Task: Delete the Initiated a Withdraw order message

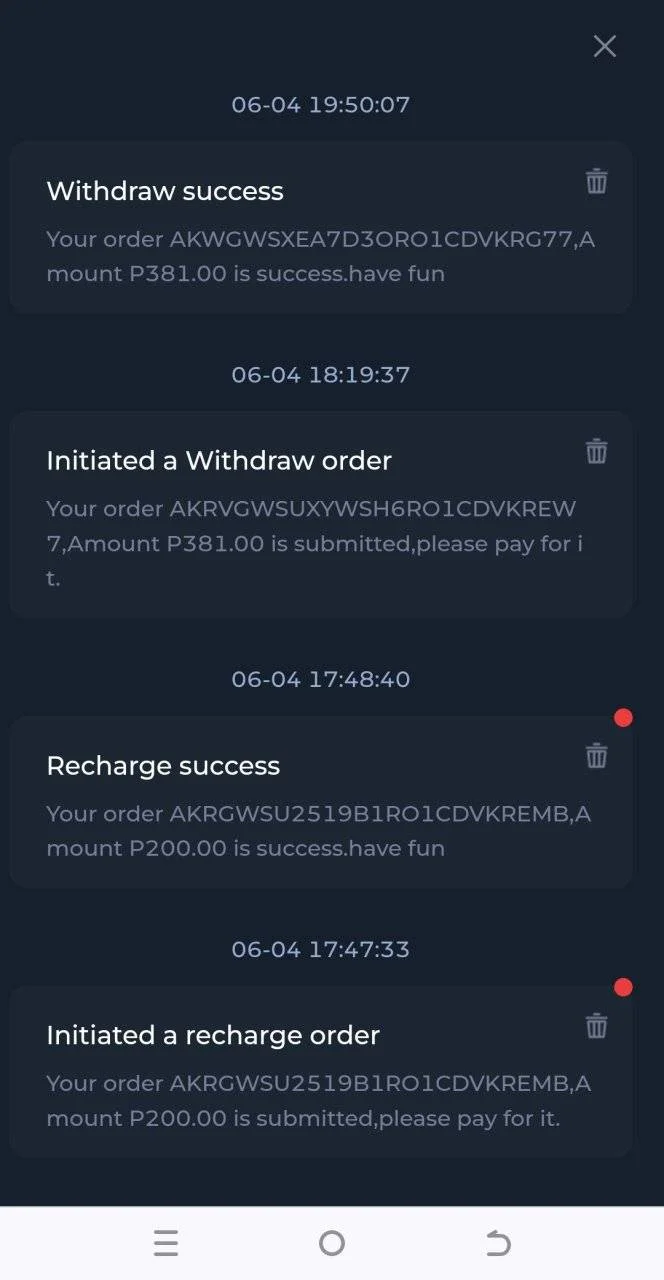Action: point(596,451)
